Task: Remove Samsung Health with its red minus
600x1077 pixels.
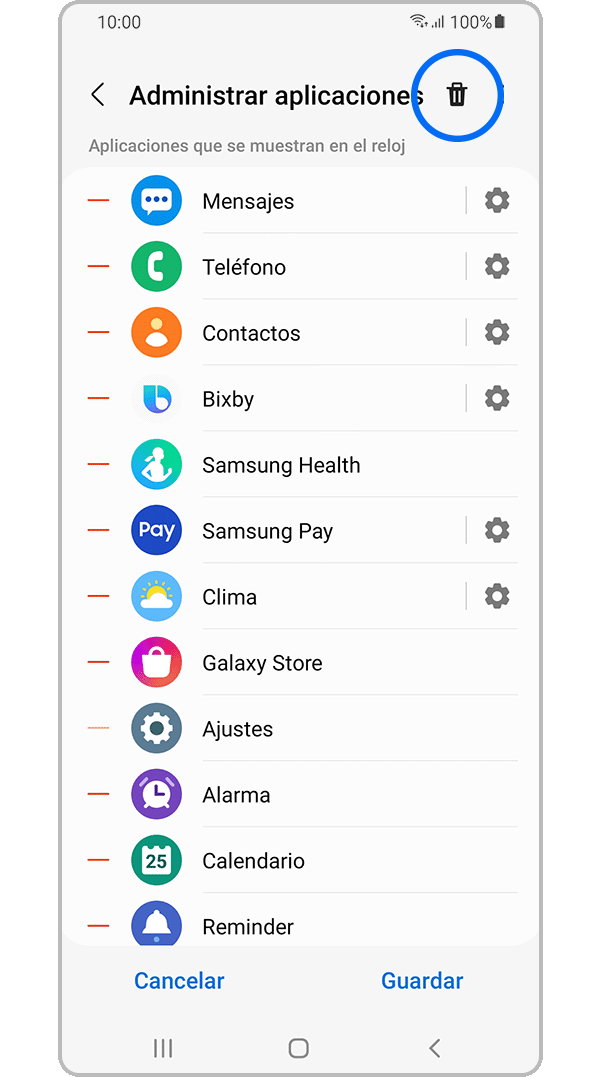Action: pos(98,465)
